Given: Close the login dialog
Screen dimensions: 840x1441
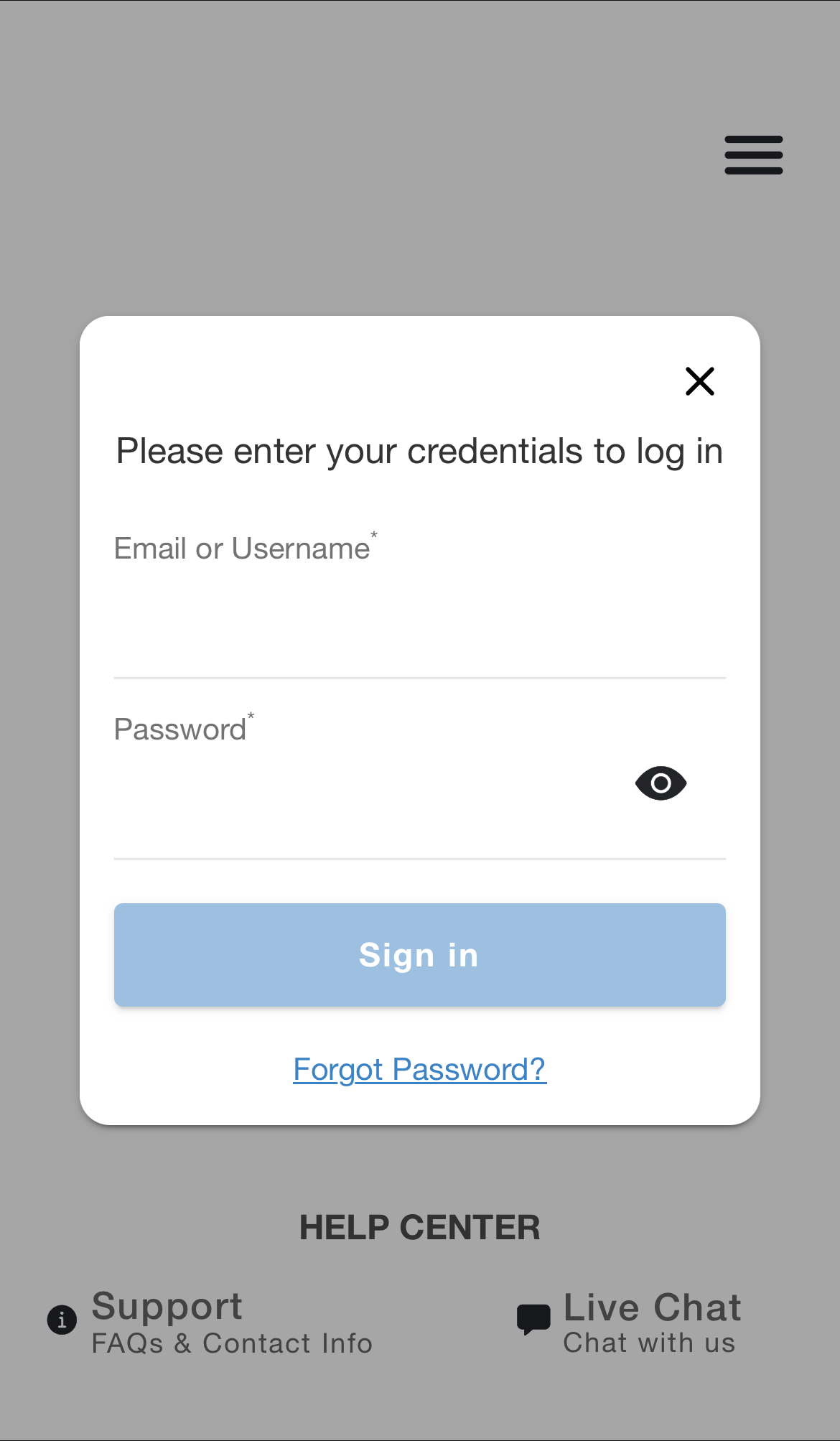Looking at the screenshot, I should (x=699, y=381).
